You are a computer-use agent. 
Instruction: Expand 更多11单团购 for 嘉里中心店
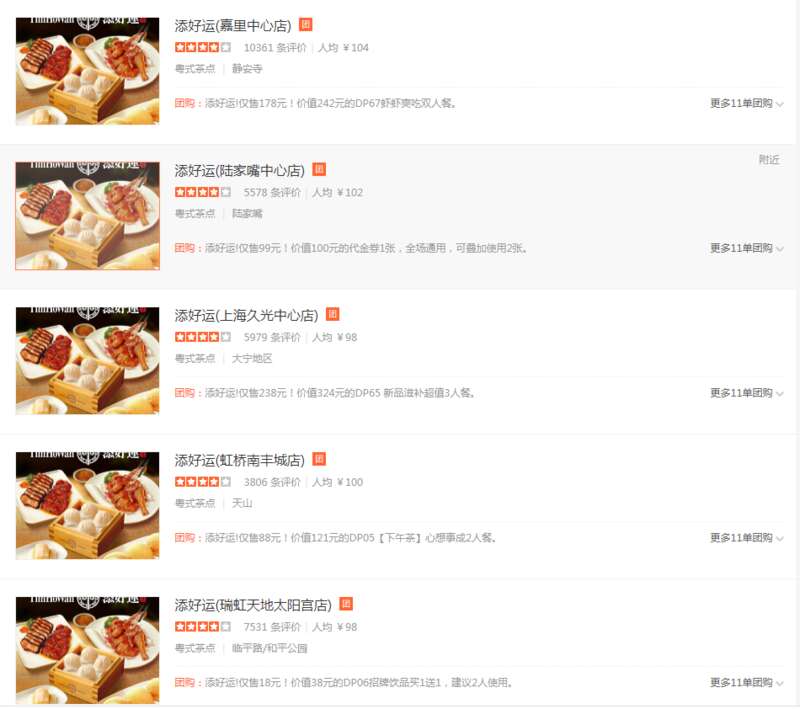pos(746,103)
